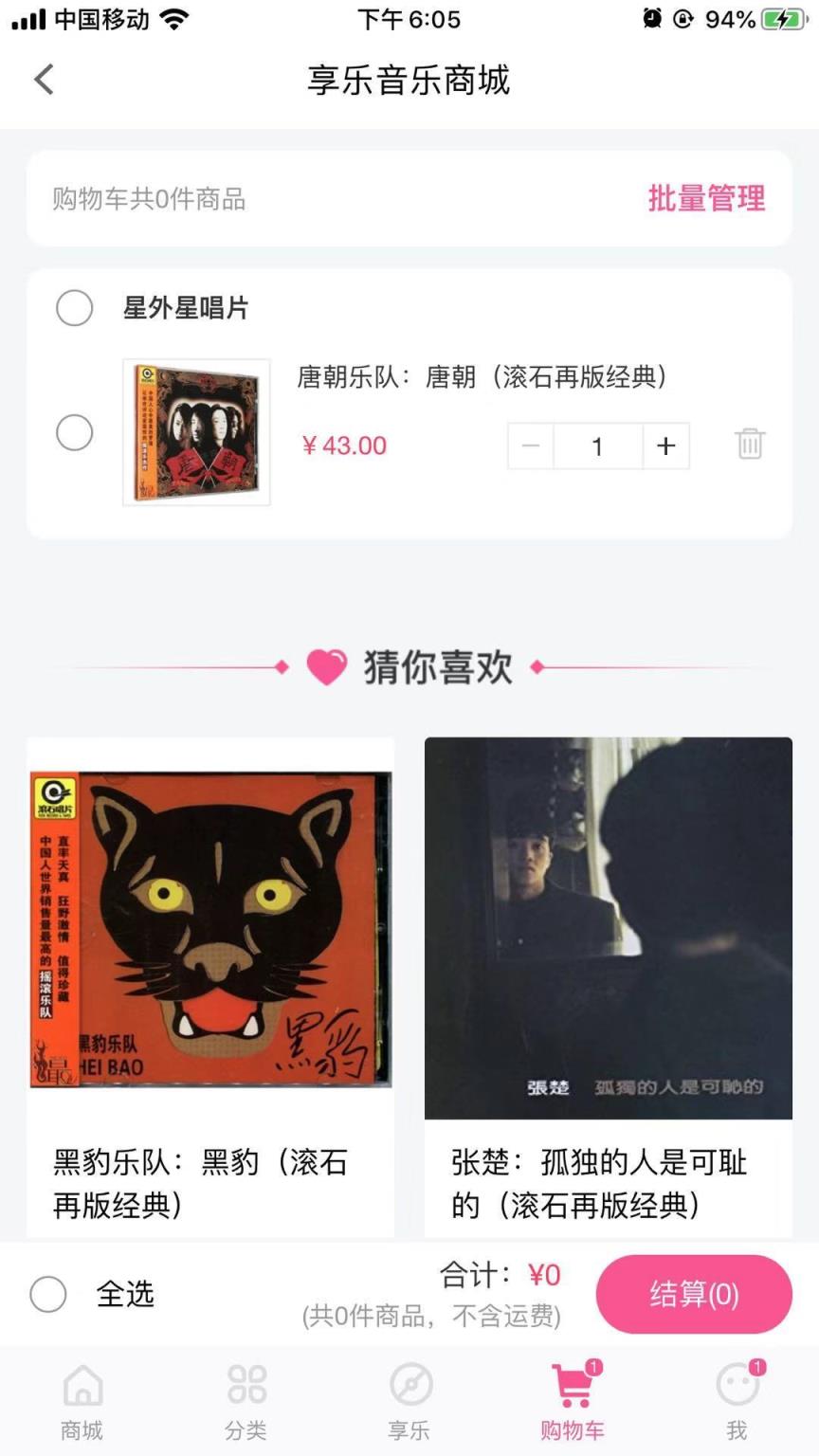The height and width of the screenshot is (1456, 819).
Task: Increase 唐朝 album quantity with plus
Action: coord(664,446)
